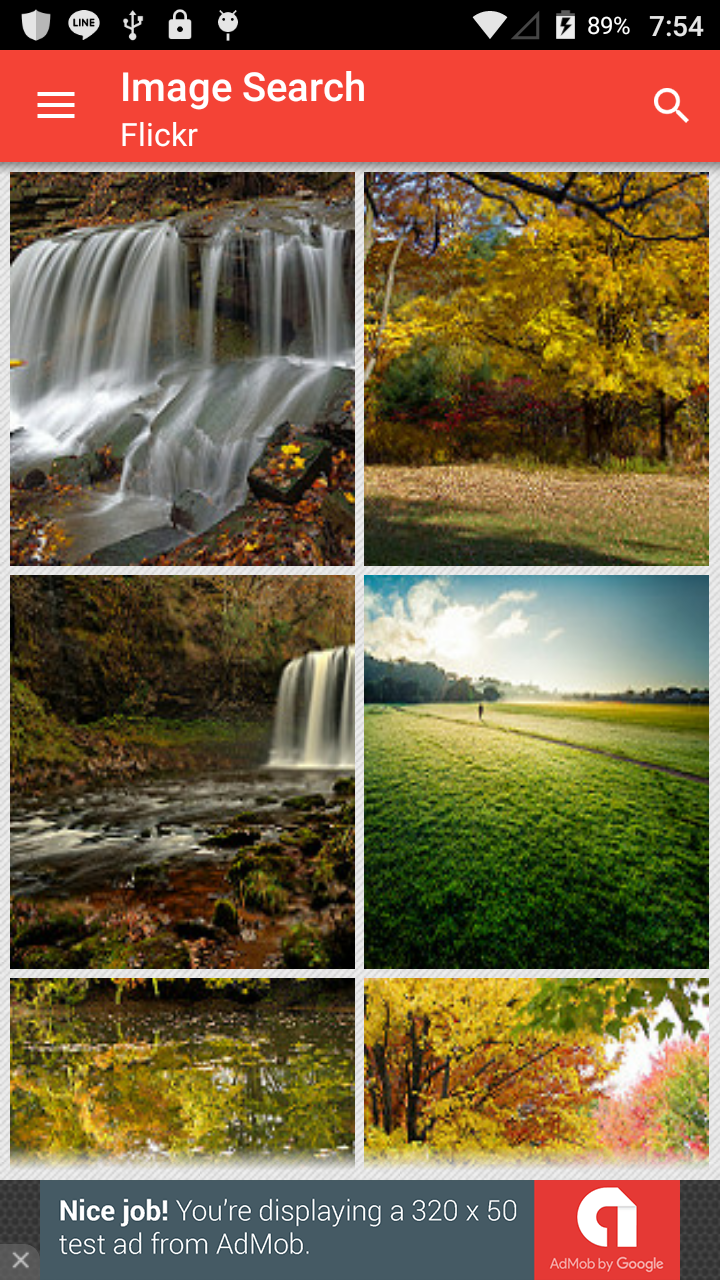
Task: Tap the clock in the status bar
Action: [676, 25]
